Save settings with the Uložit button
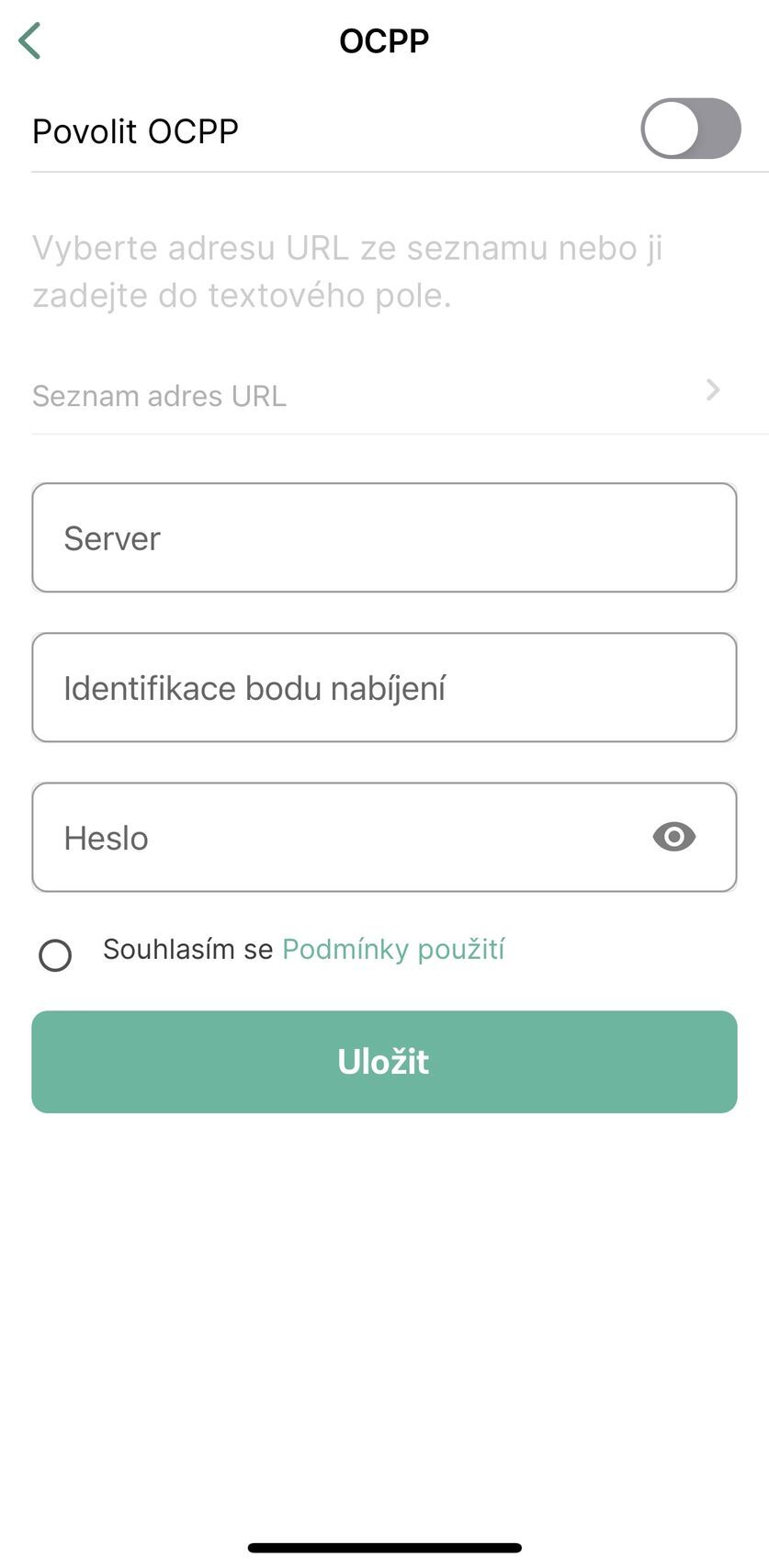The height and width of the screenshot is (1568, 769). 384,1062
